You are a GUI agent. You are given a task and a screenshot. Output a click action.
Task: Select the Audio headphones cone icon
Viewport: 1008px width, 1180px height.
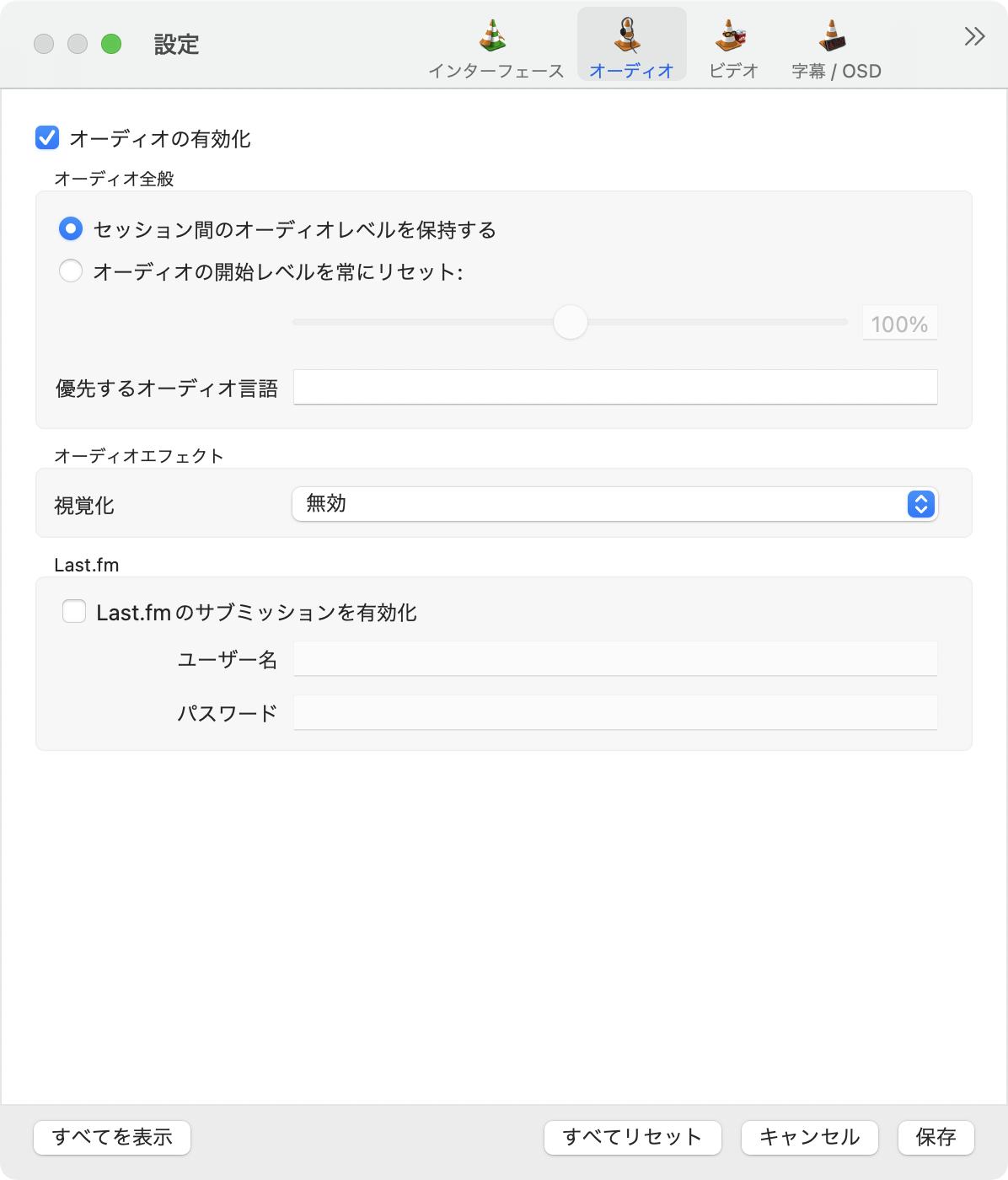point(631,34)
